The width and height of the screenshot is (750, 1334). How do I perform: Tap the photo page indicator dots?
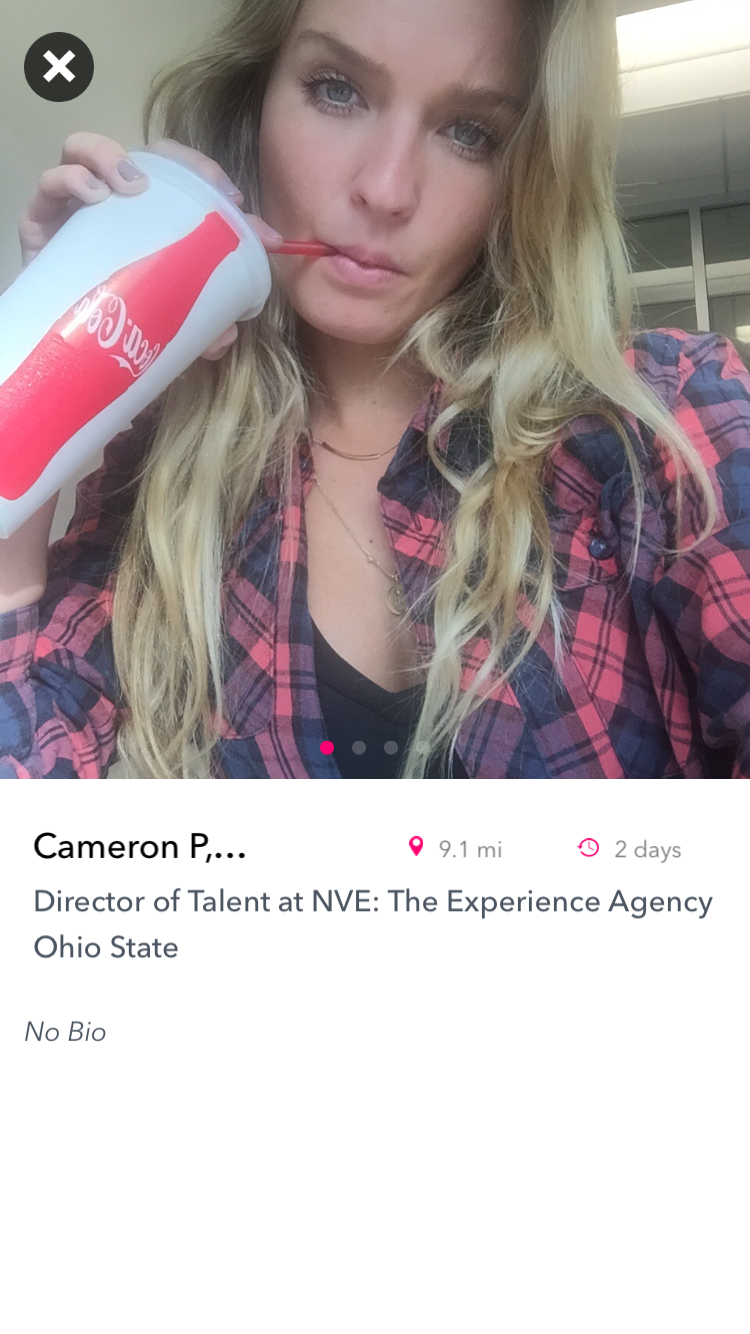click(x=374, y=747)
